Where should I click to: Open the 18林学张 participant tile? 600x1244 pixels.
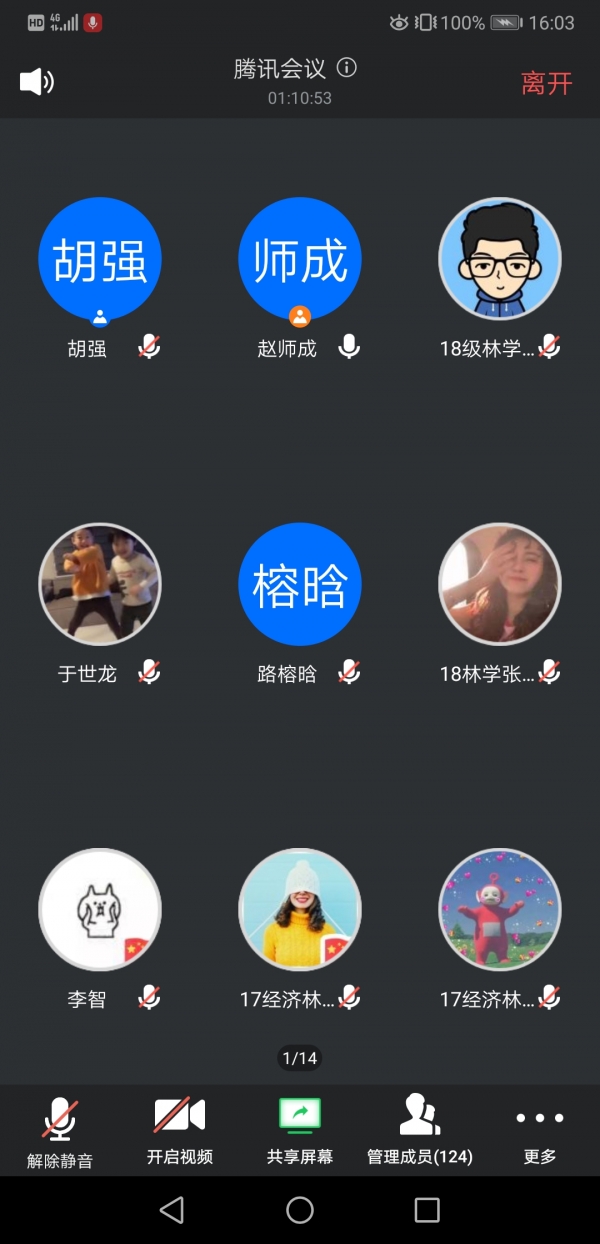[500, 585]
